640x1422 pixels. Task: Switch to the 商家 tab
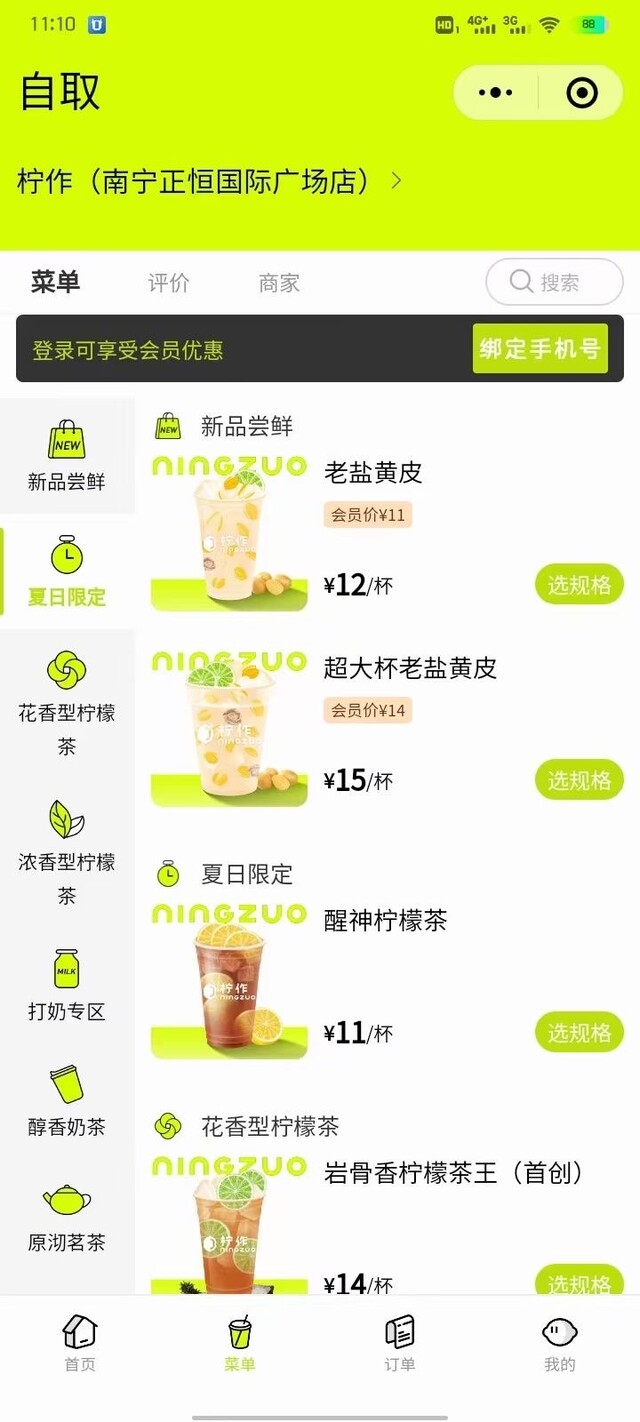click(x=279, y=283)
